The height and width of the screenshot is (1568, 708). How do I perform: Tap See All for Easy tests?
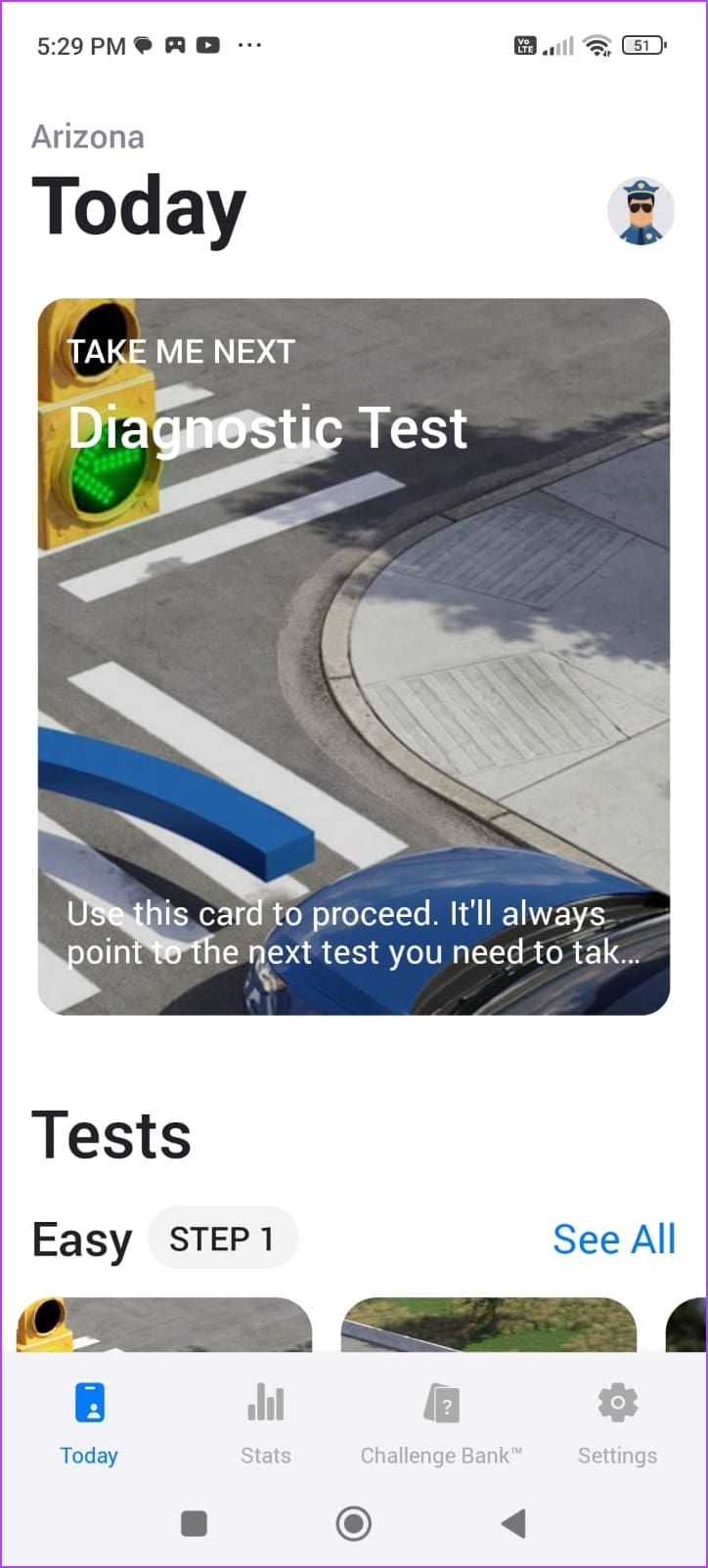coord(613,1240)
